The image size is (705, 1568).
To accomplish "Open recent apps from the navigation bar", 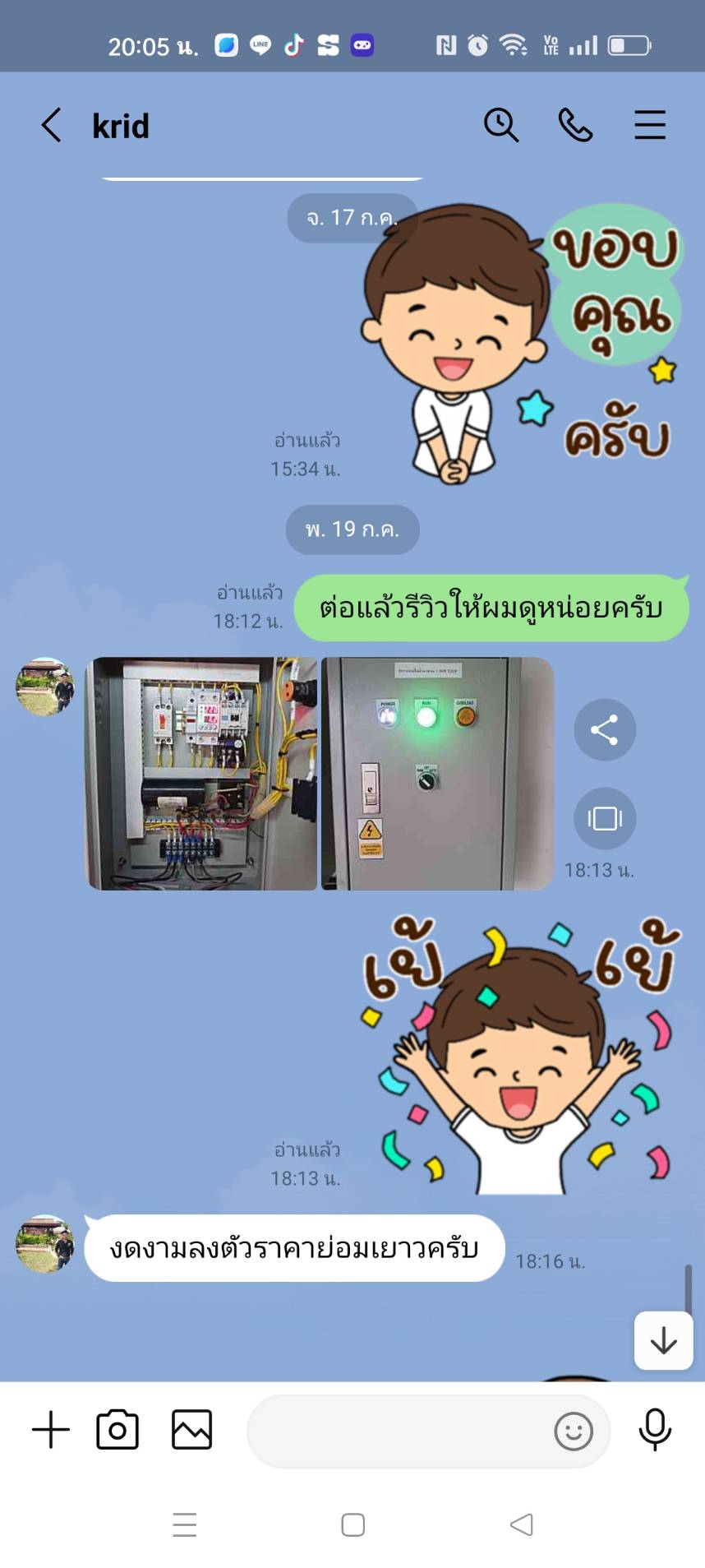I will [x=185, y=1524].
